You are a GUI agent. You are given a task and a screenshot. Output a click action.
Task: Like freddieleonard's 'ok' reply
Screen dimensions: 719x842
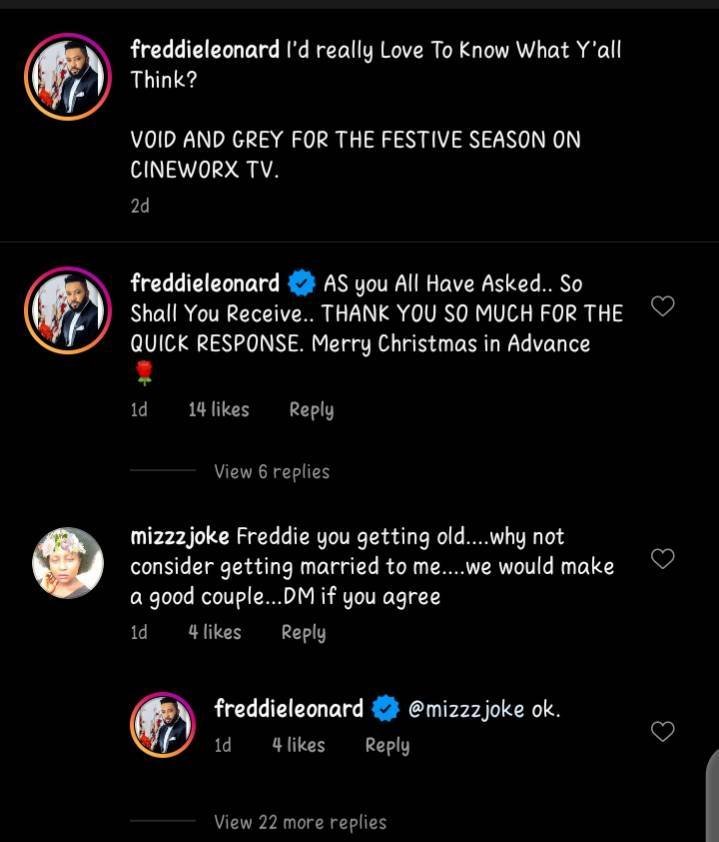pyautogui.click(x=662, y=732)
